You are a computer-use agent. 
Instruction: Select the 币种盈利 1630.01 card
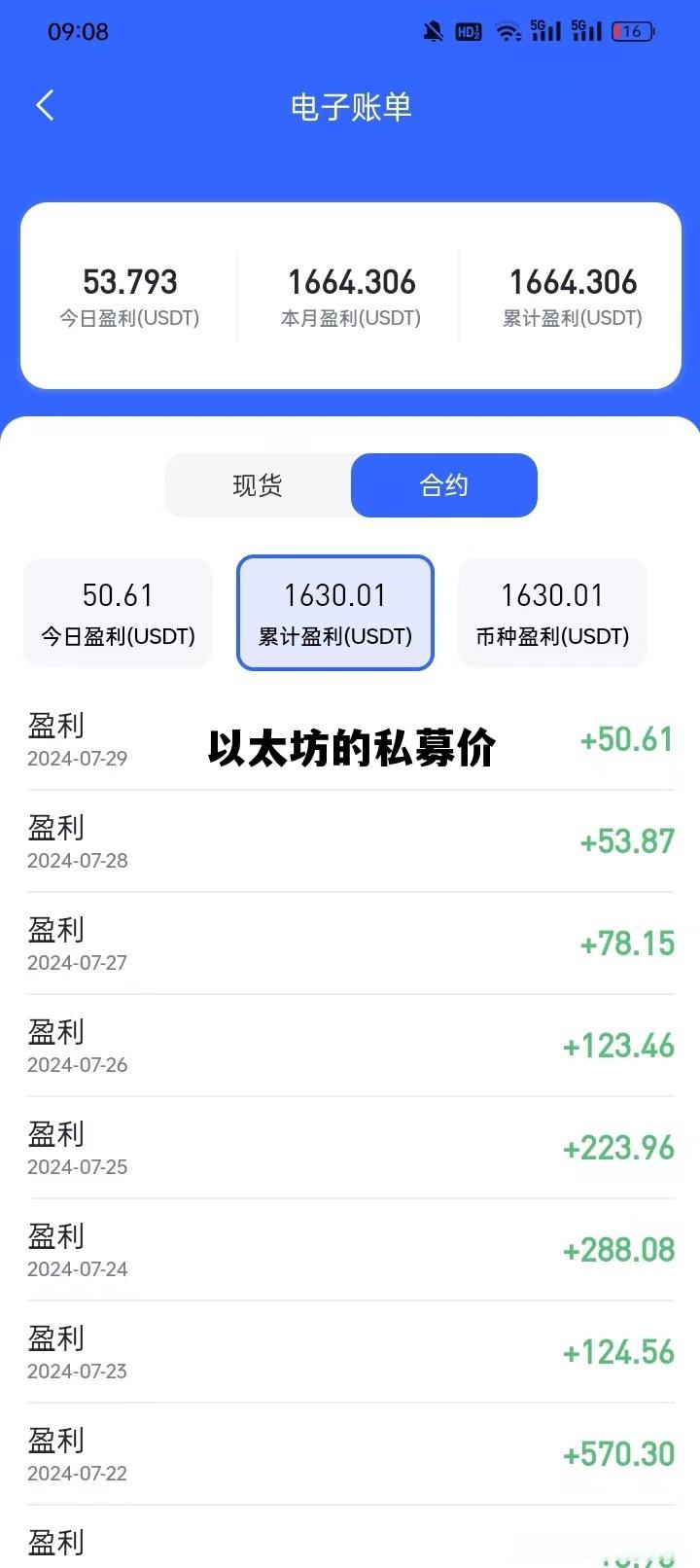551,613
